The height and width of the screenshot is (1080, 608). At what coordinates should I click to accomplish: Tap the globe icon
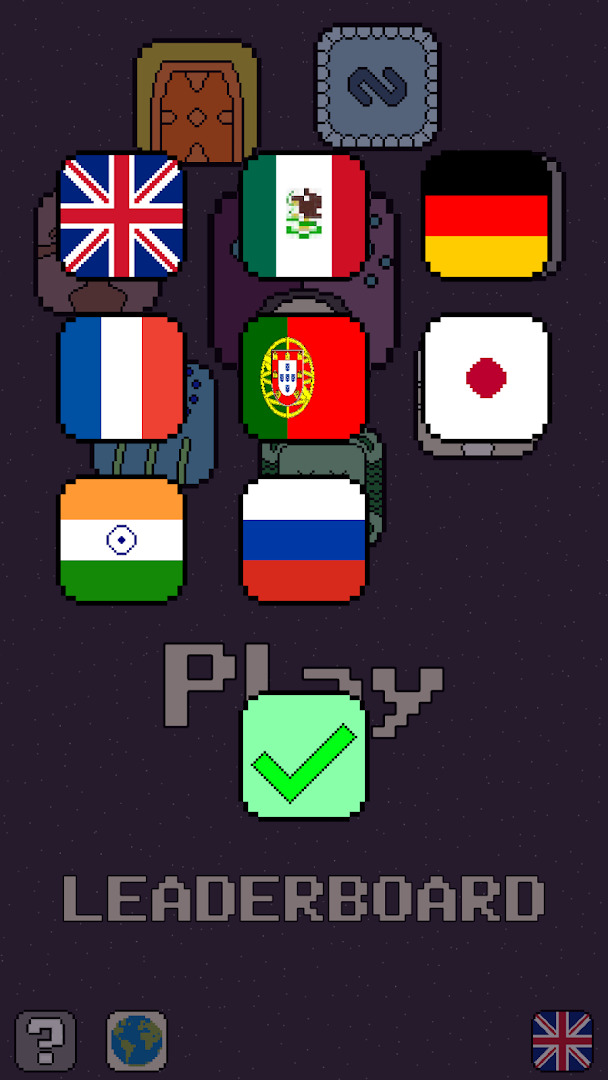(136, 1041)
